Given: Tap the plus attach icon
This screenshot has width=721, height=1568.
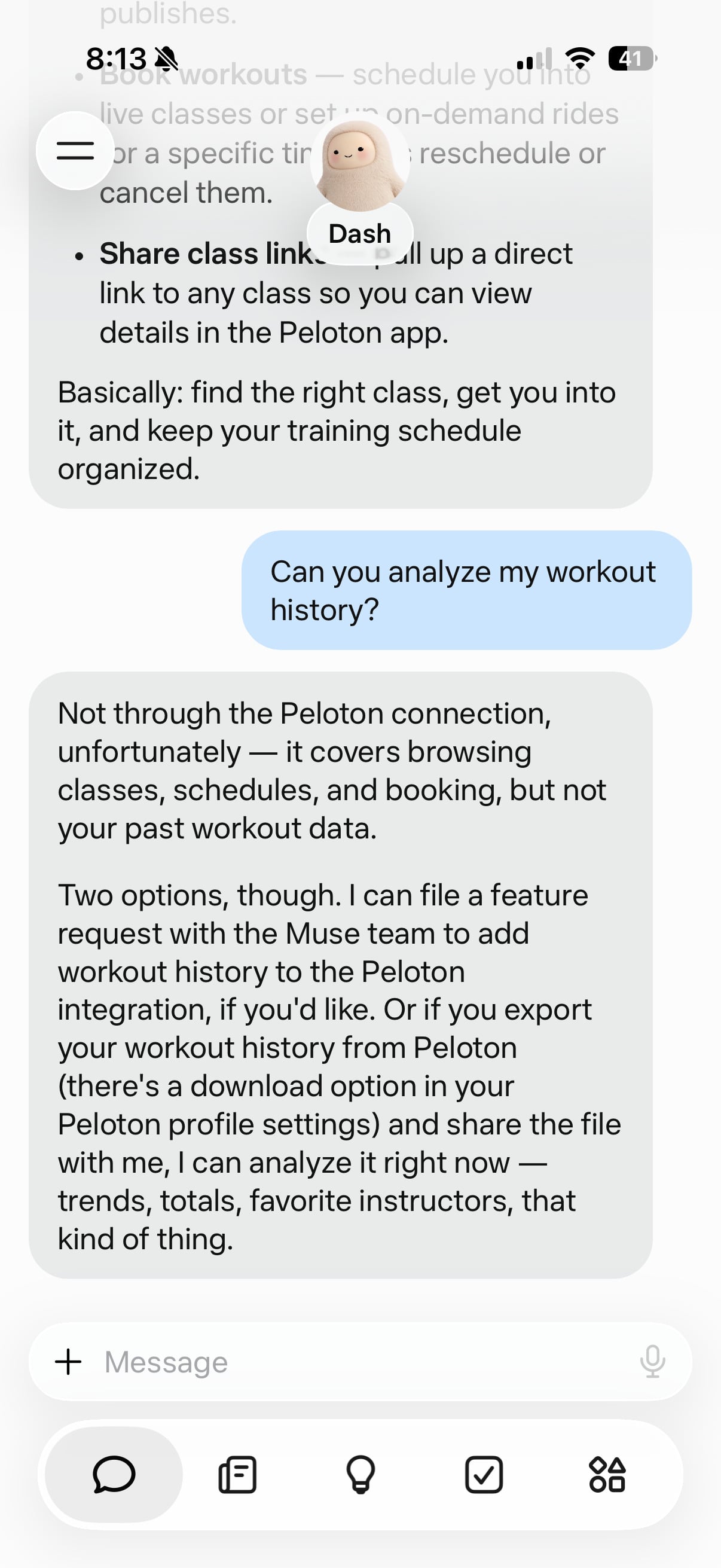Looking at the screenshot, I should (69, 1362).
